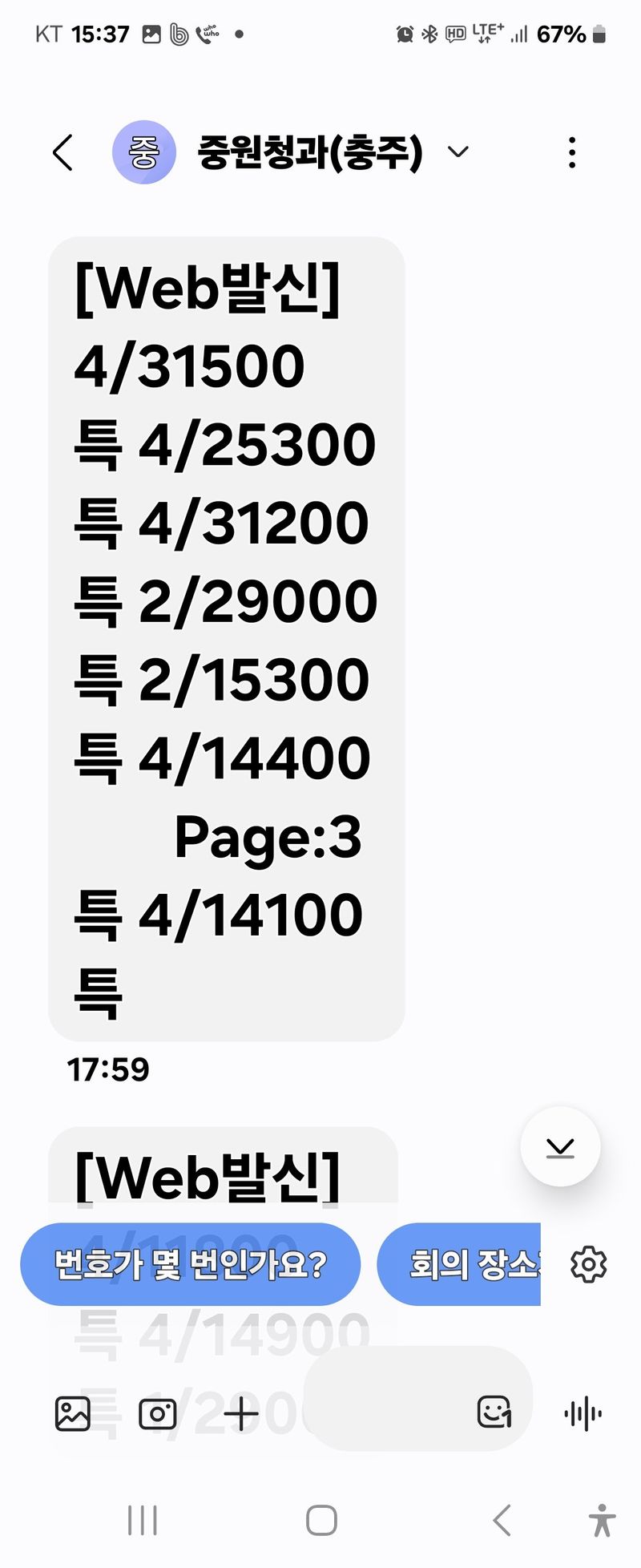The image size is (641, 1568).
Task: Jump to the latest message
Action: [560, 1147]
